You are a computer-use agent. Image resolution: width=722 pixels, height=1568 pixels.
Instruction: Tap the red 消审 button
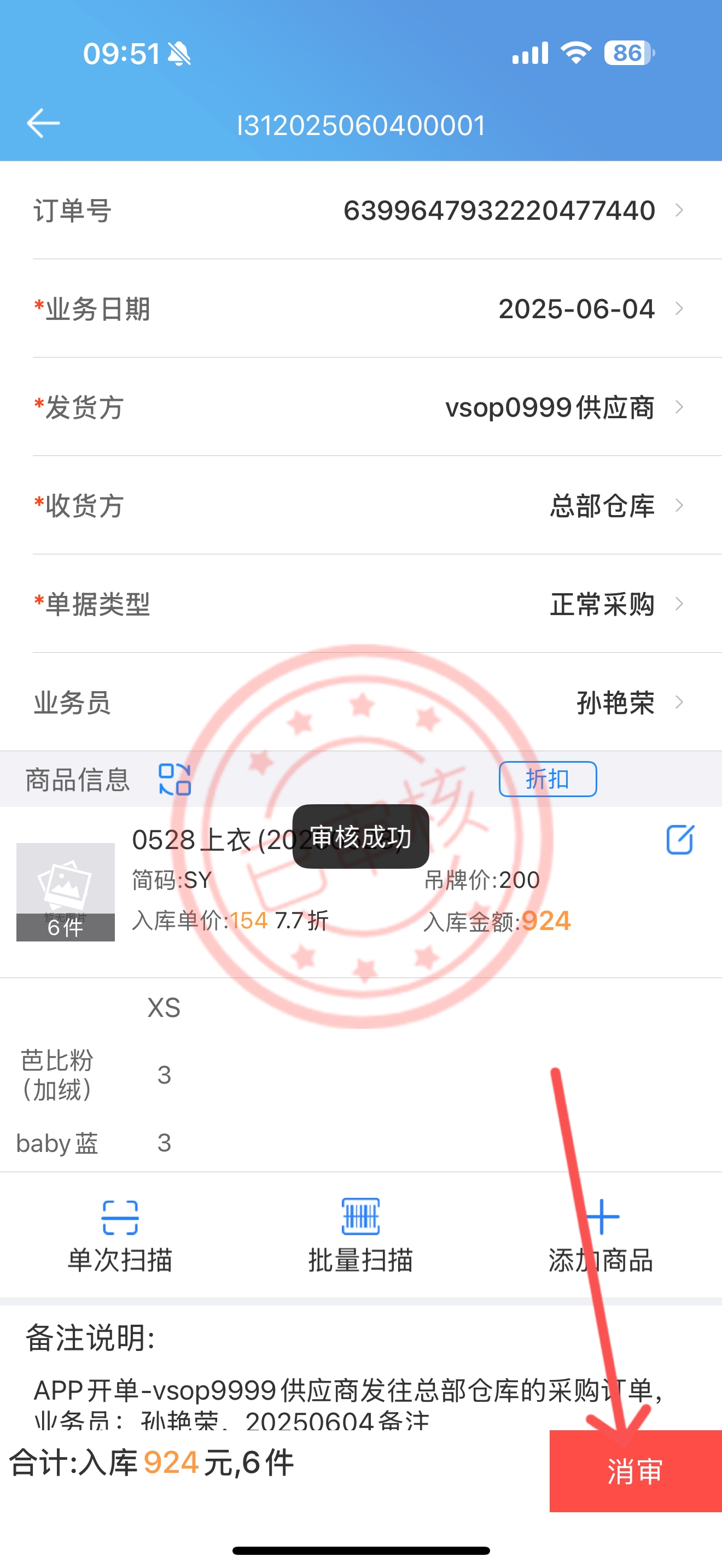pos(636,1471)
